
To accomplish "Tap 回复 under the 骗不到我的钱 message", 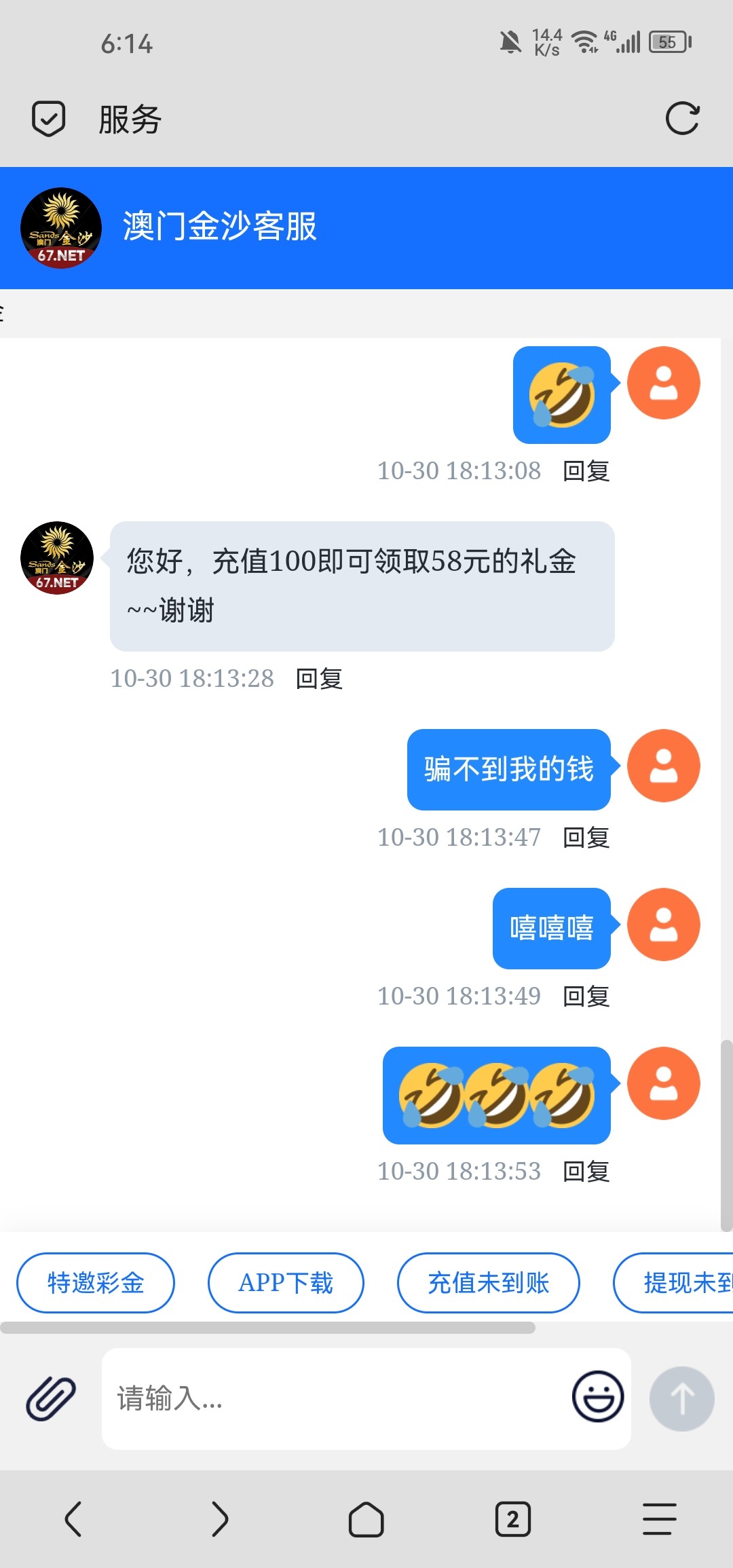I will (586, 838).
